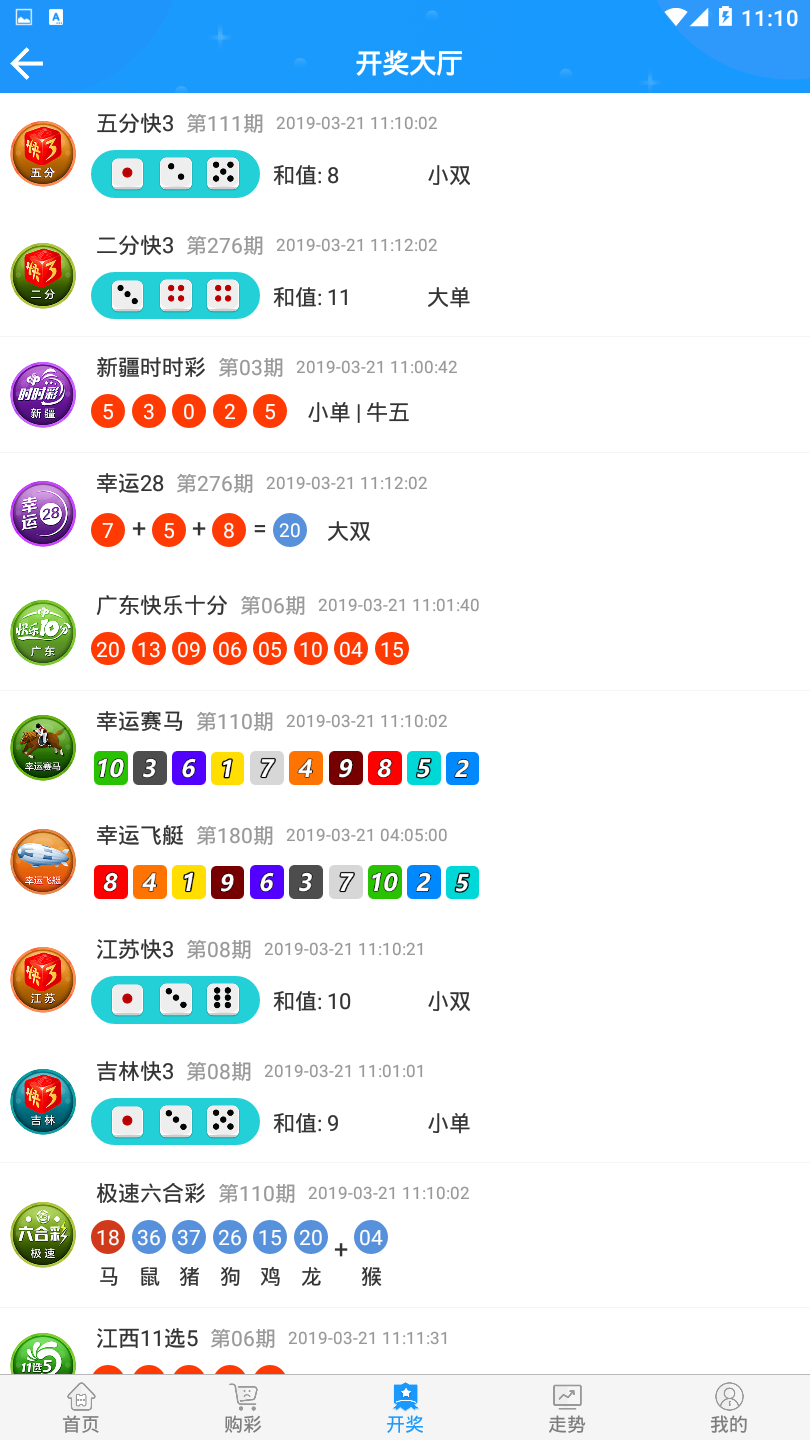Open the 二分快3 draw results
810x1440 pixels.
pos(404,276)
